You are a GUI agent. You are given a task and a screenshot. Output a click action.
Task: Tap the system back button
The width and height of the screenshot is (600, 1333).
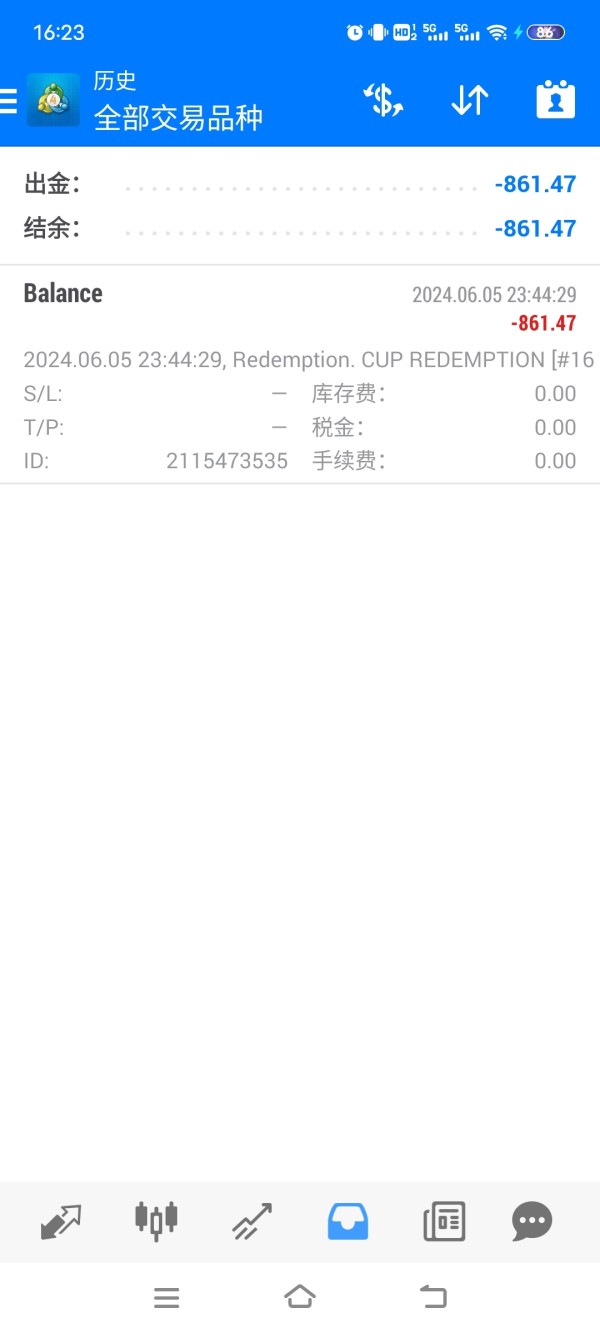[433, 1297]
